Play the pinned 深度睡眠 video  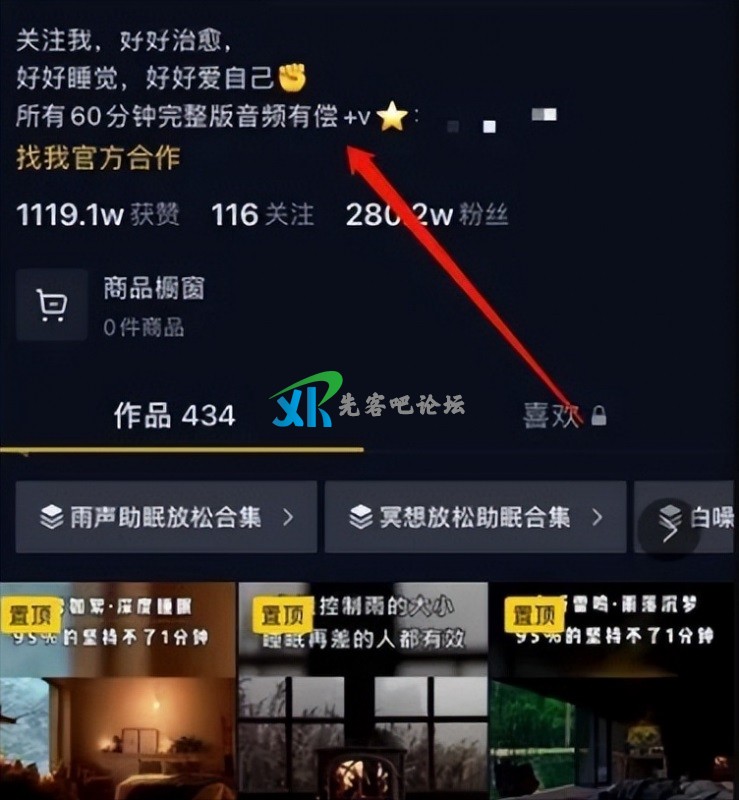pos(116,692)
